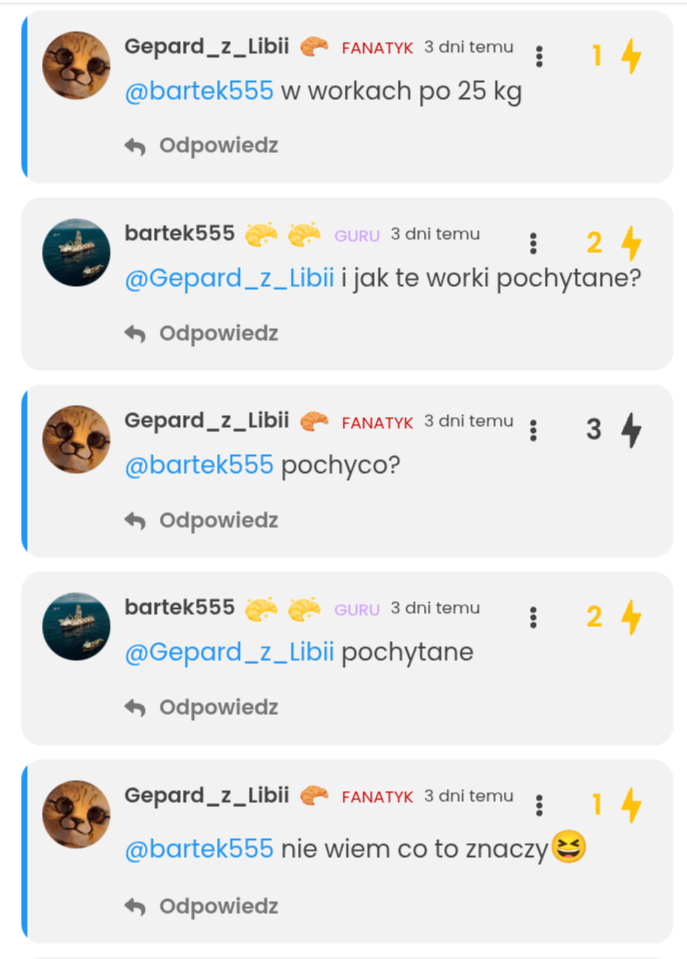
Task: Reply to comment about workach po 25 kg
Action: (x=201, y=146)
